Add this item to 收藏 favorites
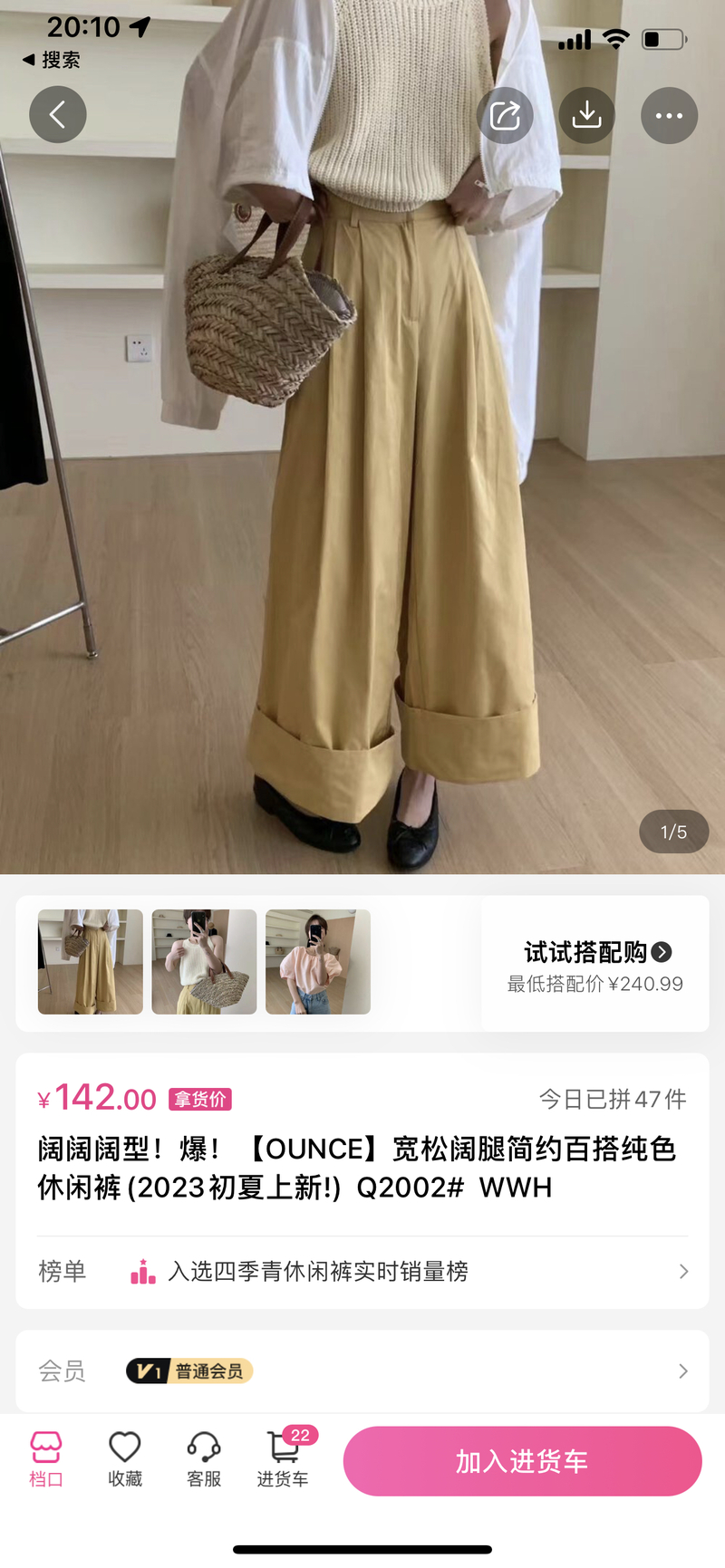 125,1459
